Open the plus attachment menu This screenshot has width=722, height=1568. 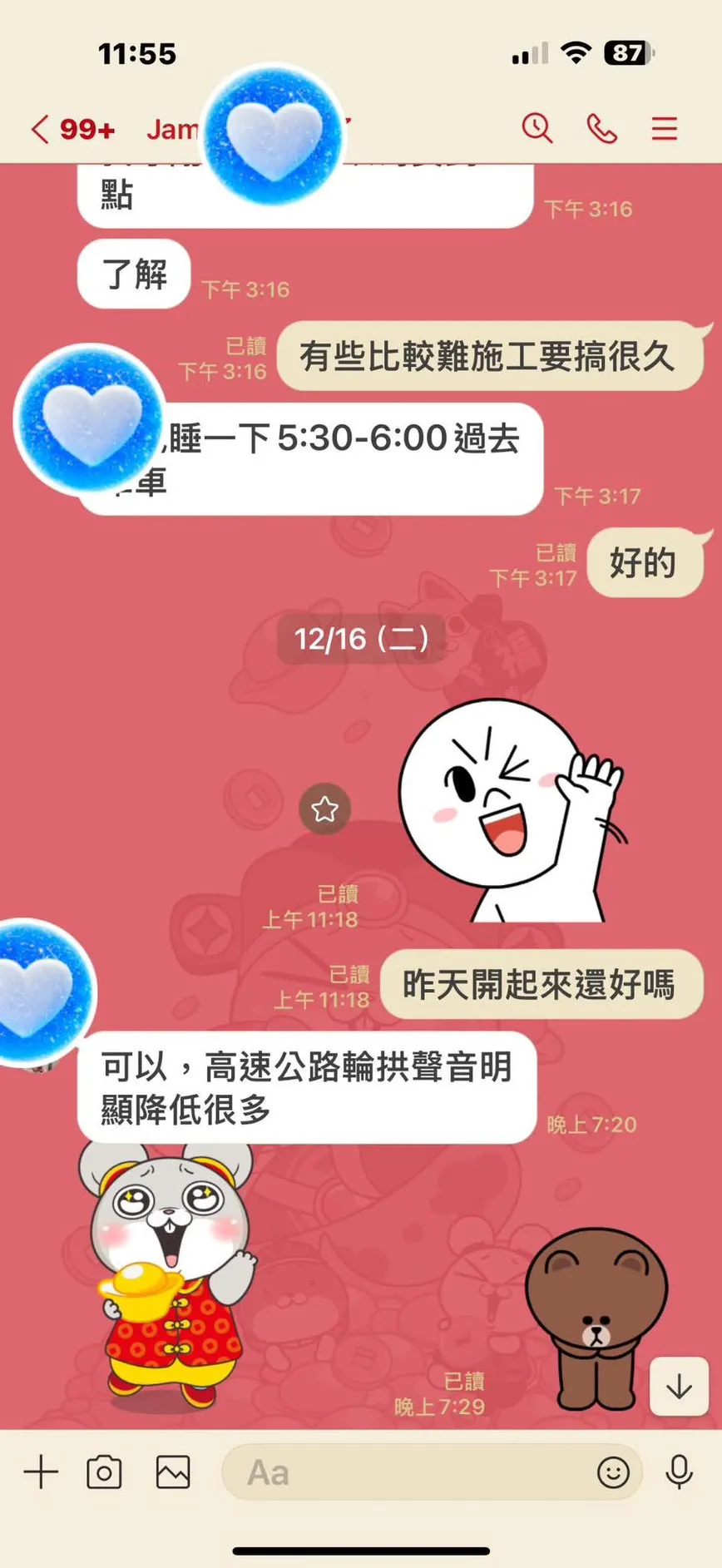(x=41, y=1472)
